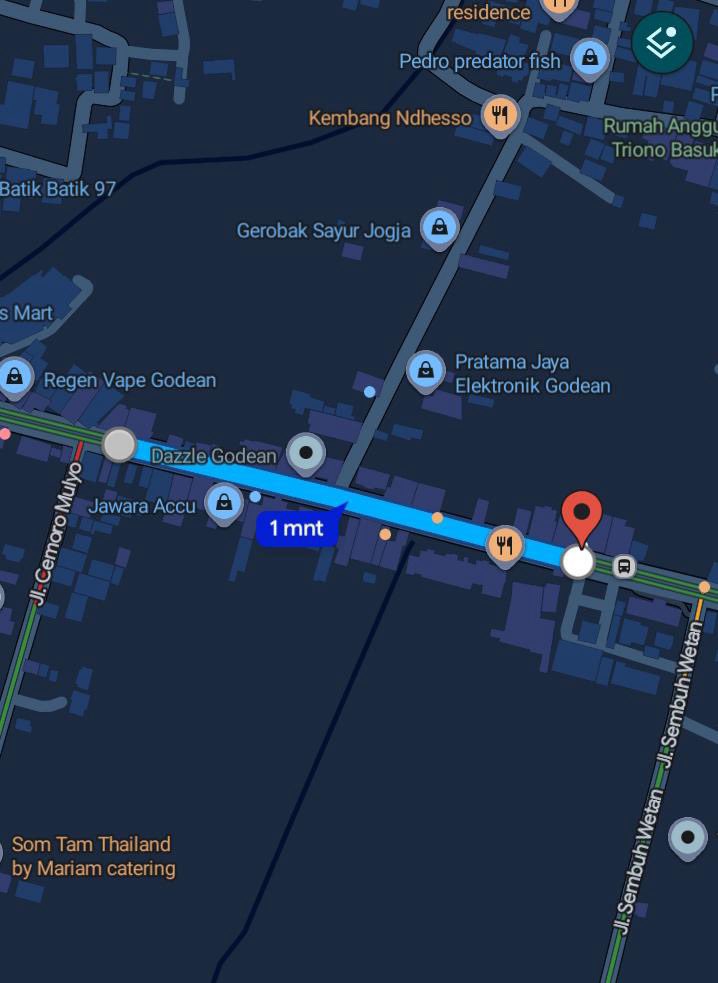
Task: Select the grey route starting point
Action: tap(119, 444)
